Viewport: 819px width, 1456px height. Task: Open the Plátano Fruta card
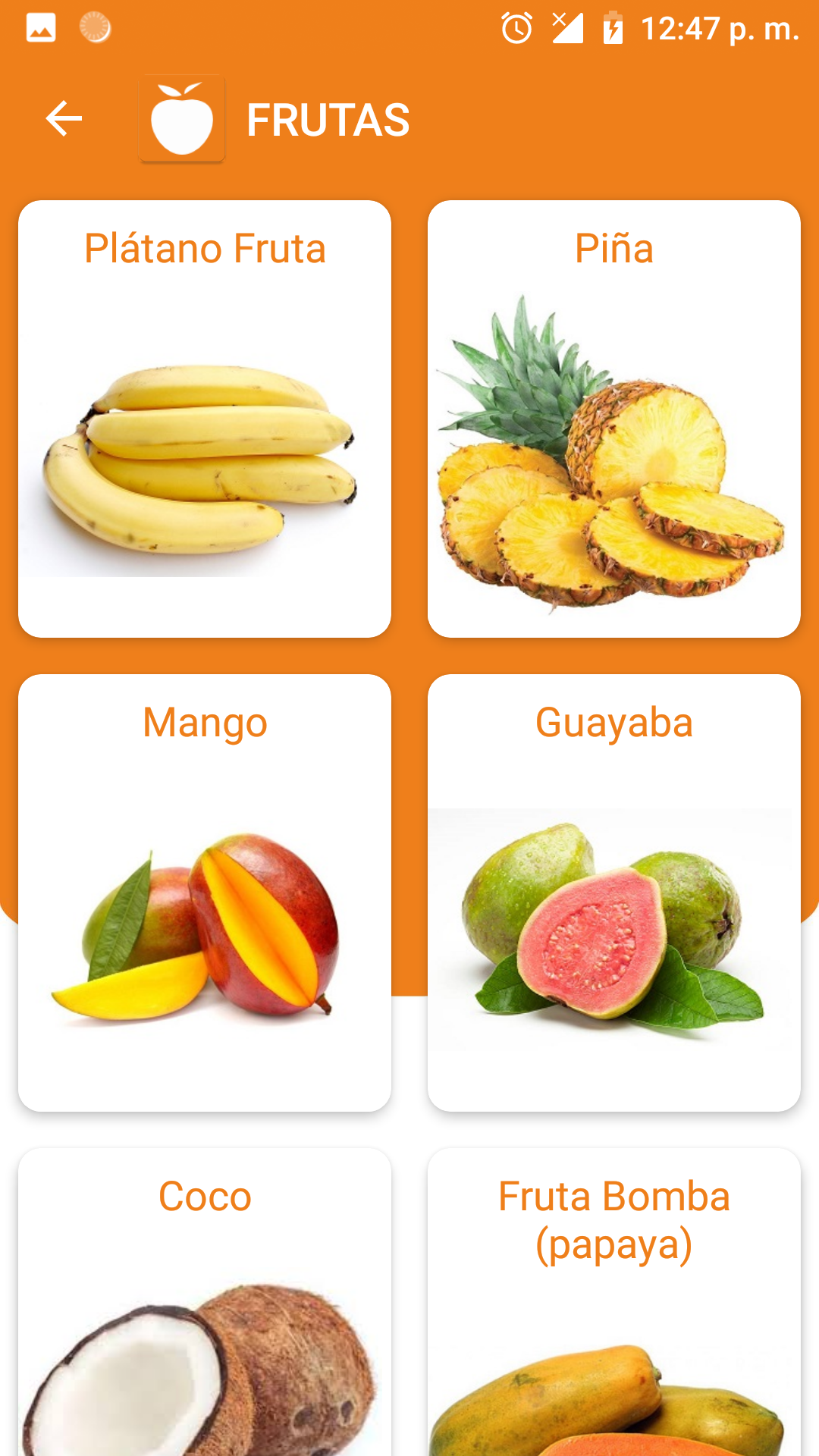pos(205,419)
